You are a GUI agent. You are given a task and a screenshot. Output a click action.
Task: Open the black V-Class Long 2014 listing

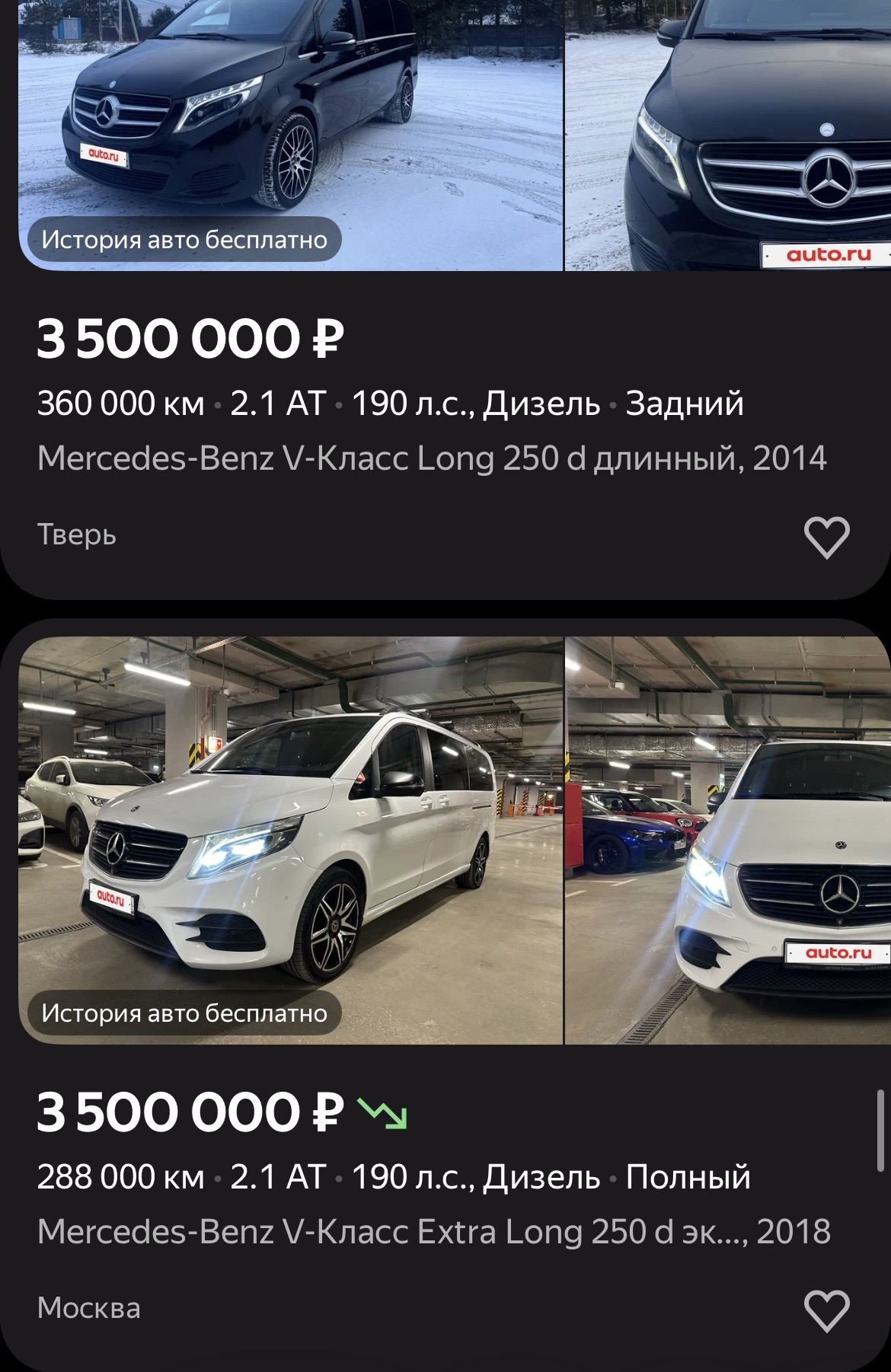432,458
